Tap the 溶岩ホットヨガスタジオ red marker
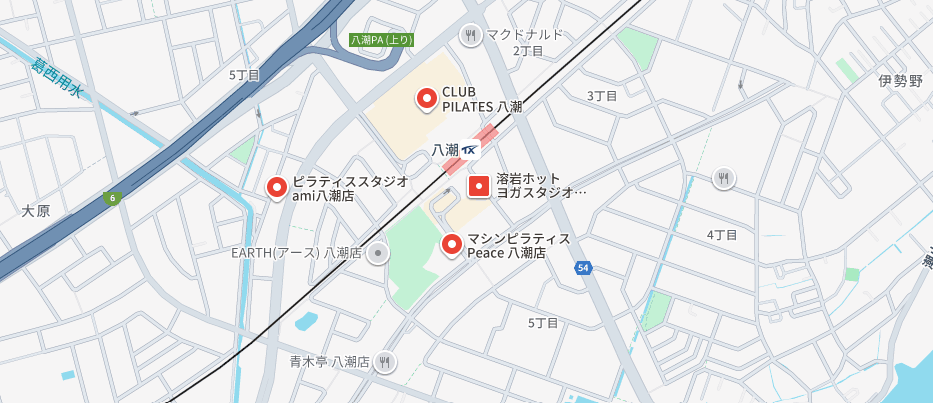The width and height of the screenshot is (933, 403). pos(480,186)
